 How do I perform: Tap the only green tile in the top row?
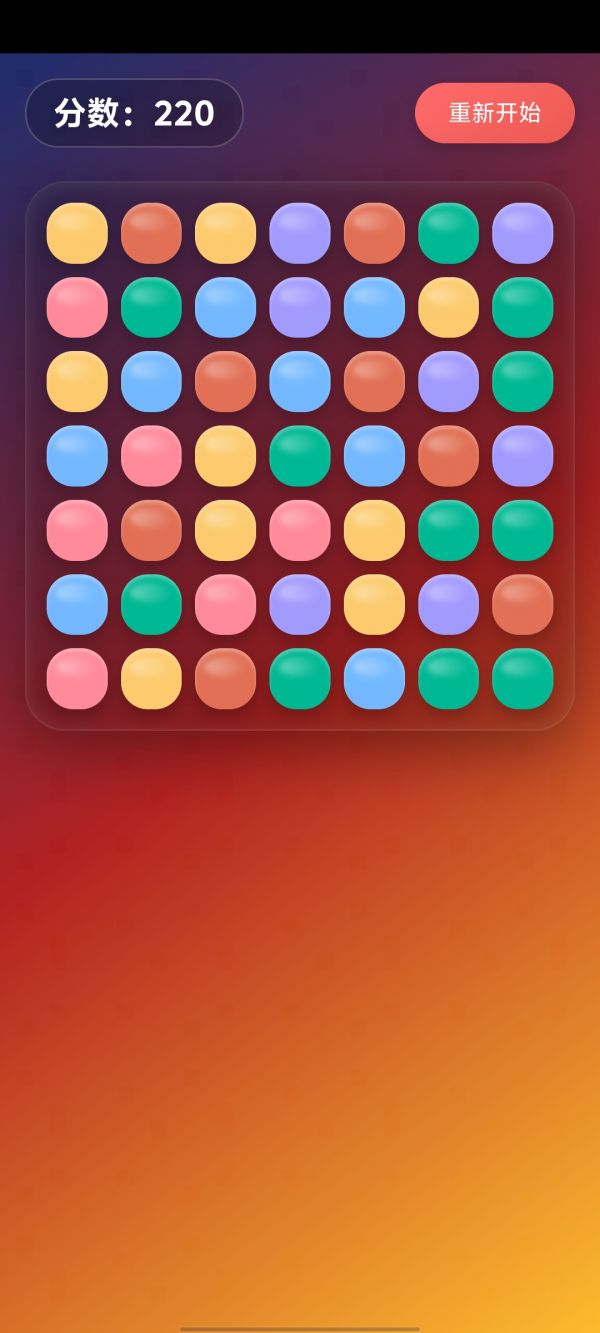(x=448, y=233)
